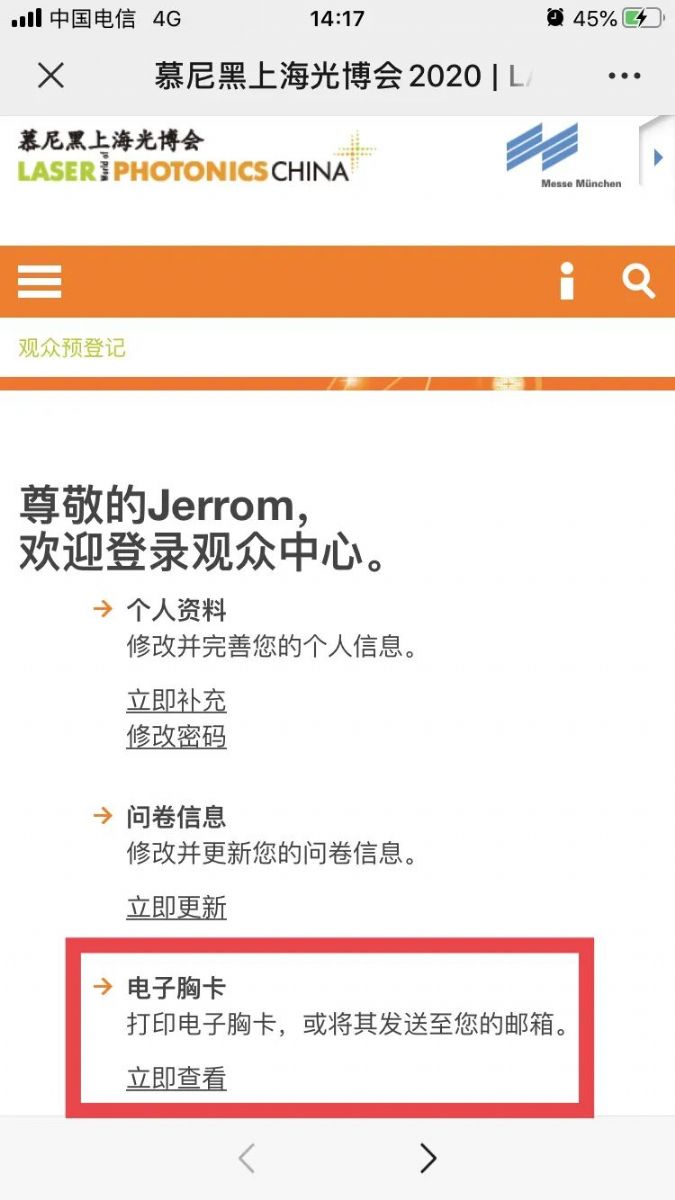675x1200 pixels.
Task: Open the 观众预登记 breadcrumb link
Action: pos(72,348)
